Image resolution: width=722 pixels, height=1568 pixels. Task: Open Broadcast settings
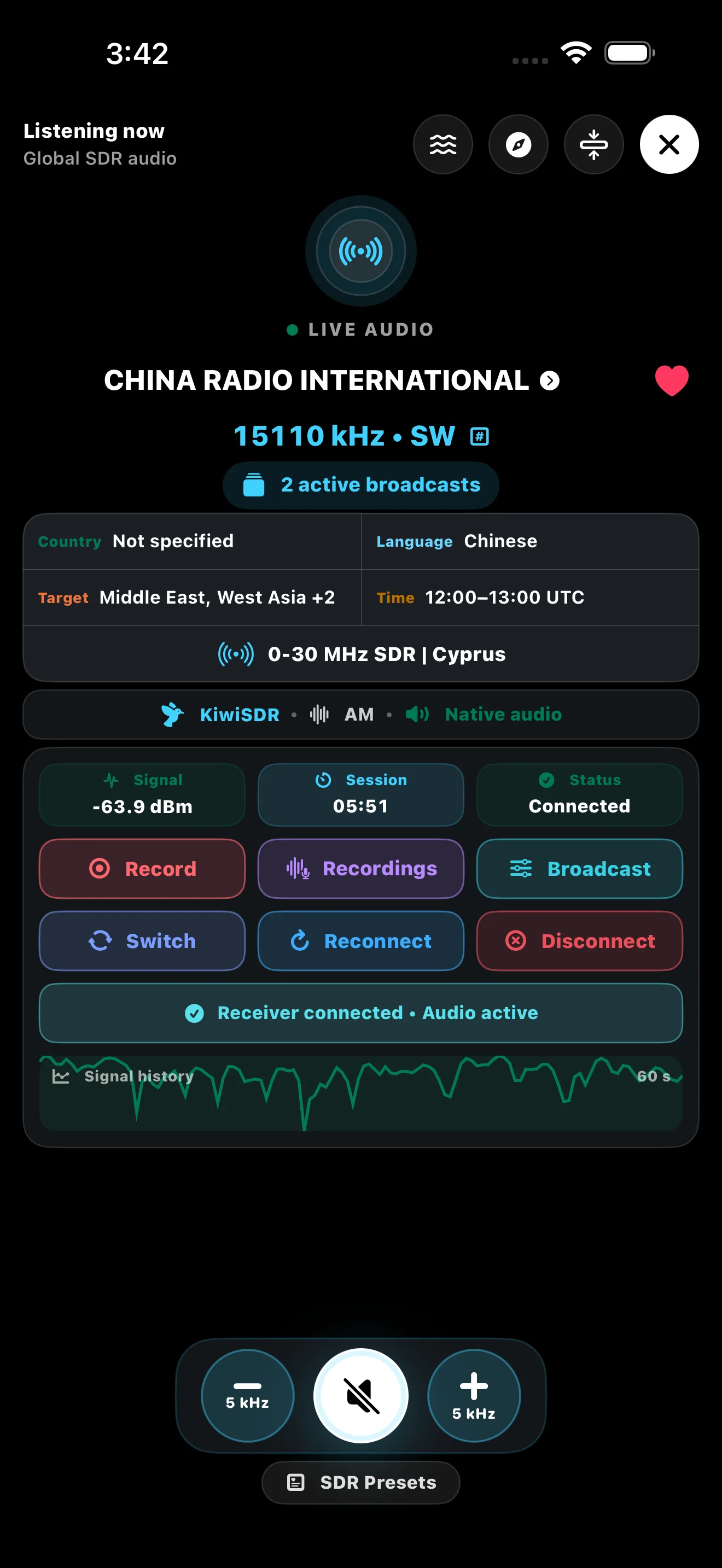point(580,869)
